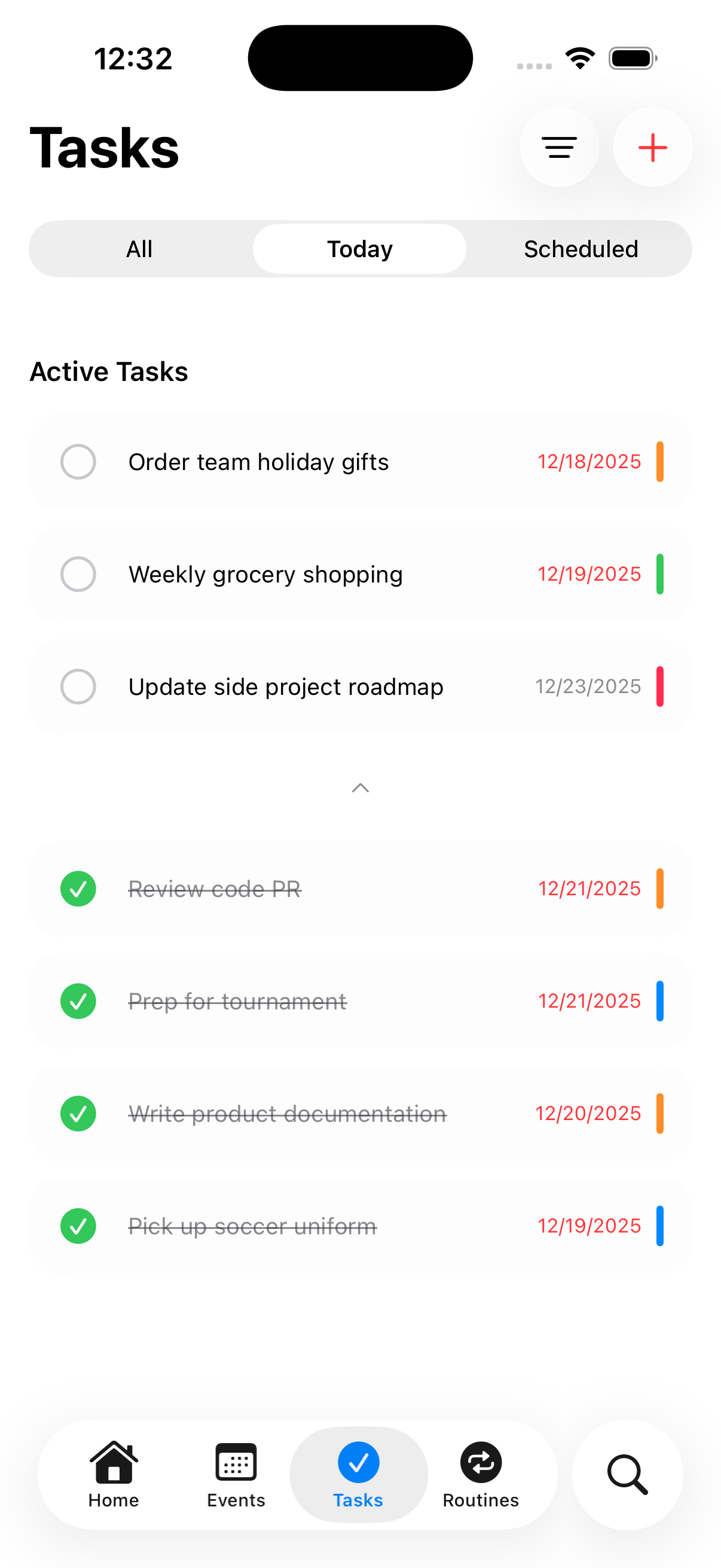This screenshot has height=1568, width=721.
Task: Switch to the All tab
Action: [139, 248]
